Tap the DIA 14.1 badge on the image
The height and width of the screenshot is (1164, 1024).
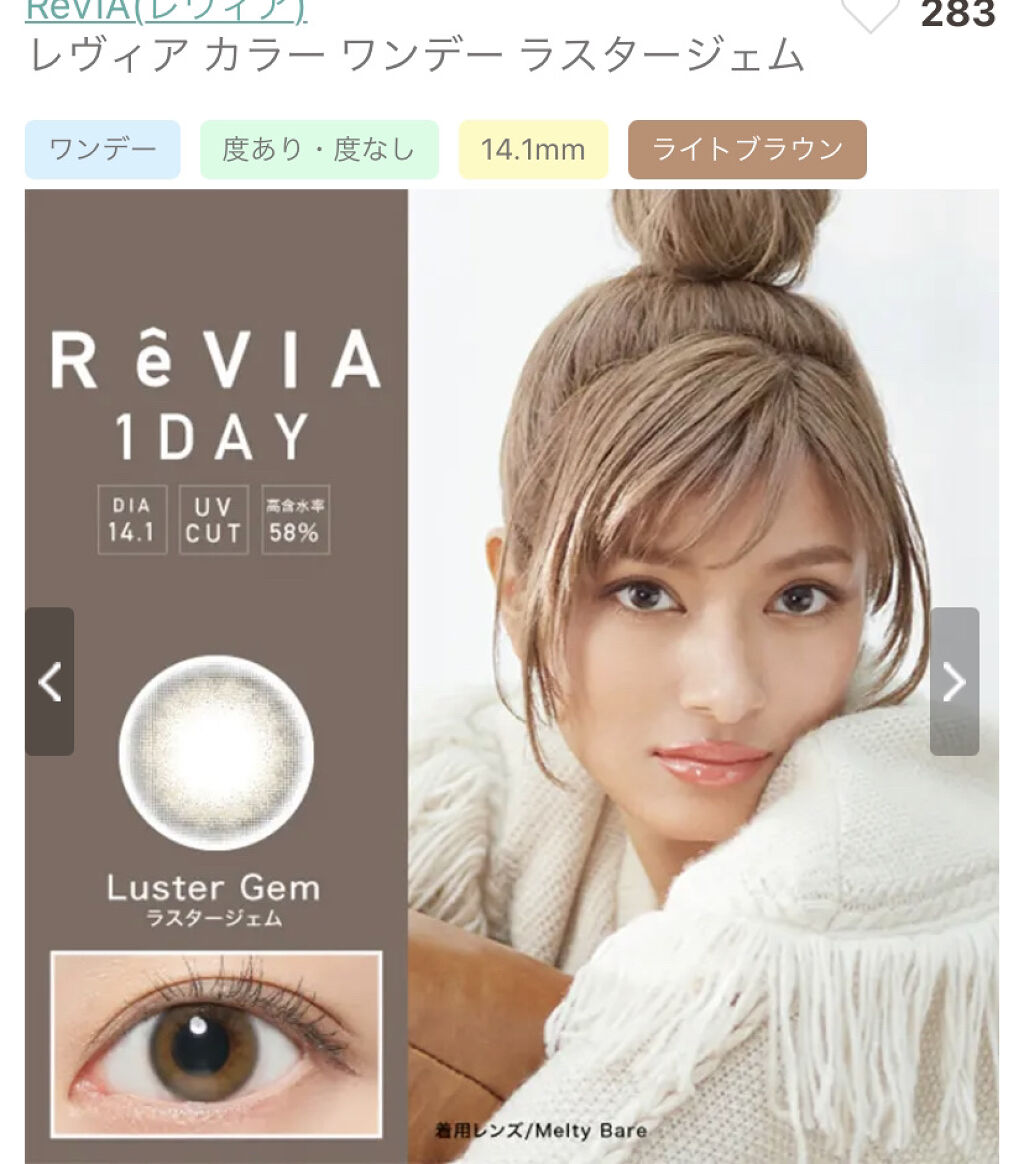coord(135,521)
